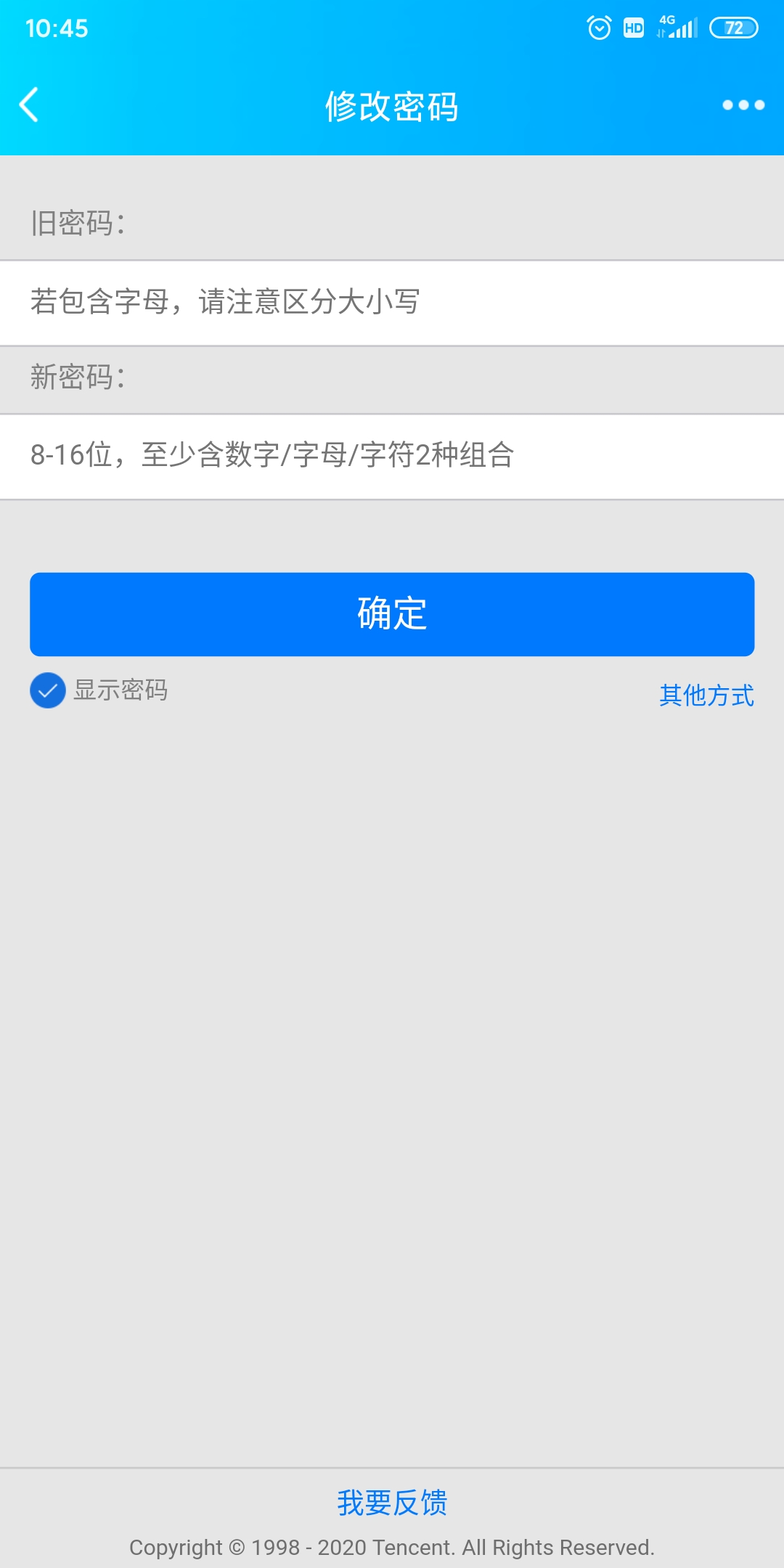Click the back arrow to return

[29, 105]
